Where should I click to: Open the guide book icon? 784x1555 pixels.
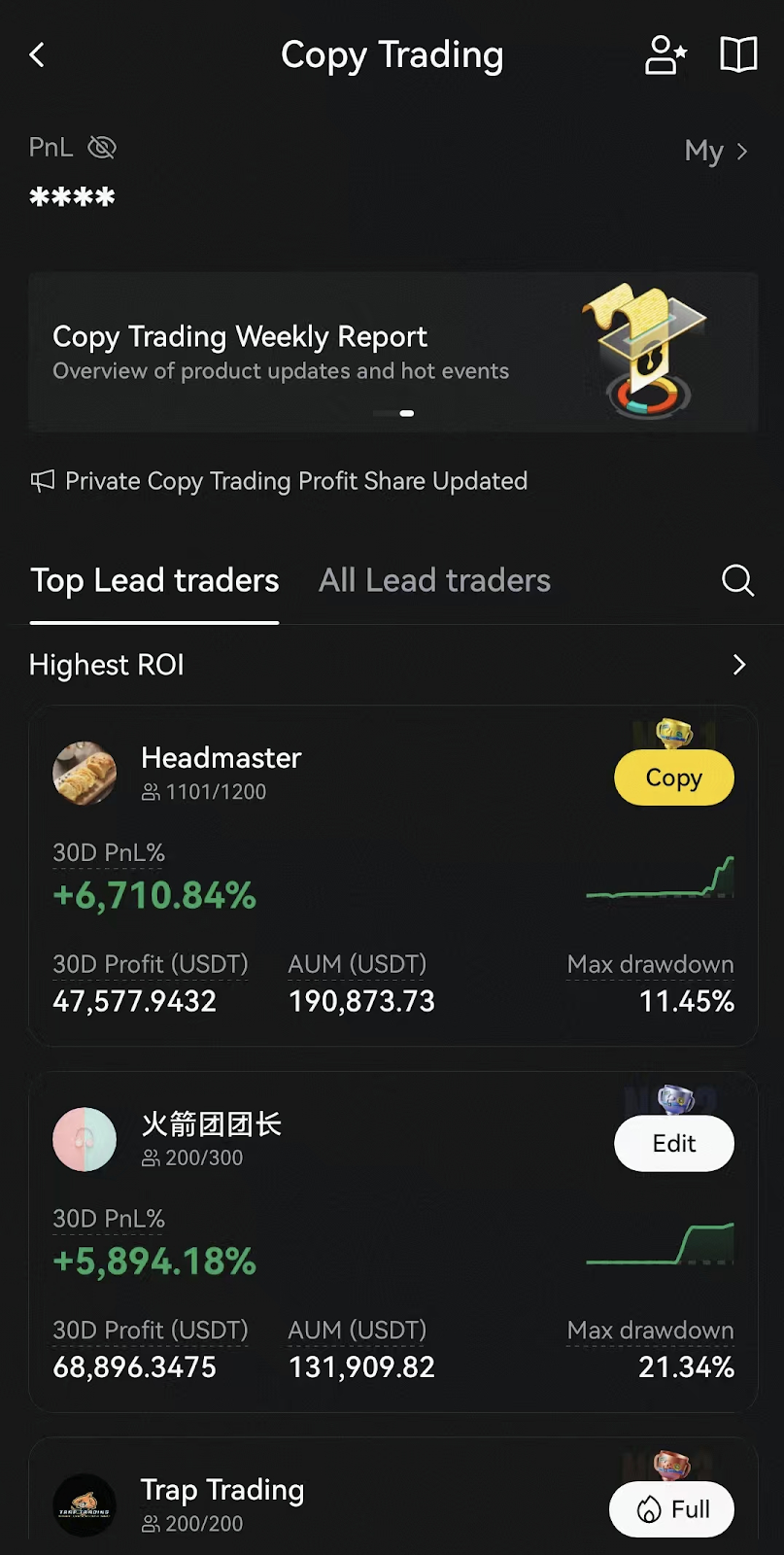[x=738, y=55]
